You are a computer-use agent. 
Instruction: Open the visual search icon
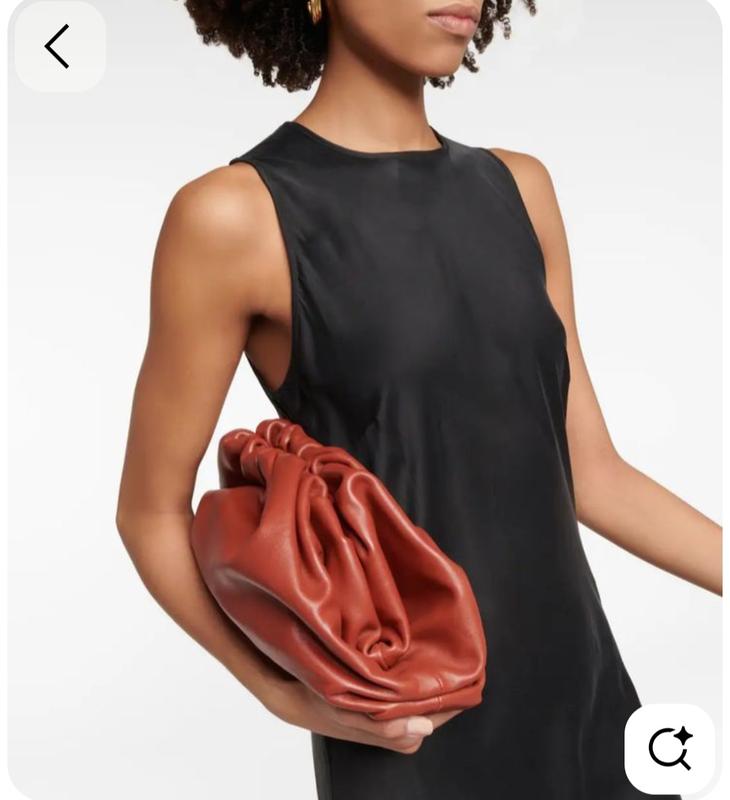tap(669, 748)
